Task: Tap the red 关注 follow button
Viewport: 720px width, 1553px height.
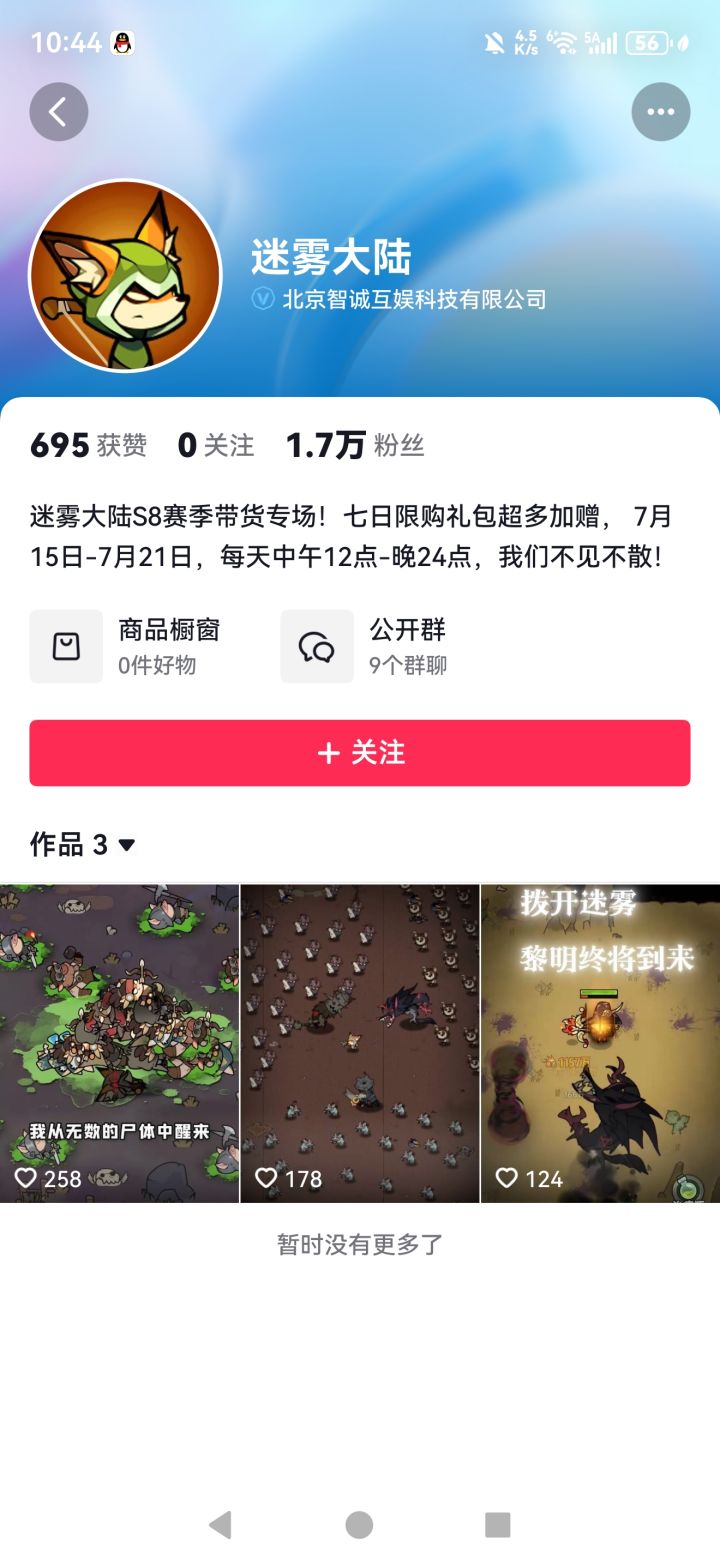Action: [x=360, y=753]
